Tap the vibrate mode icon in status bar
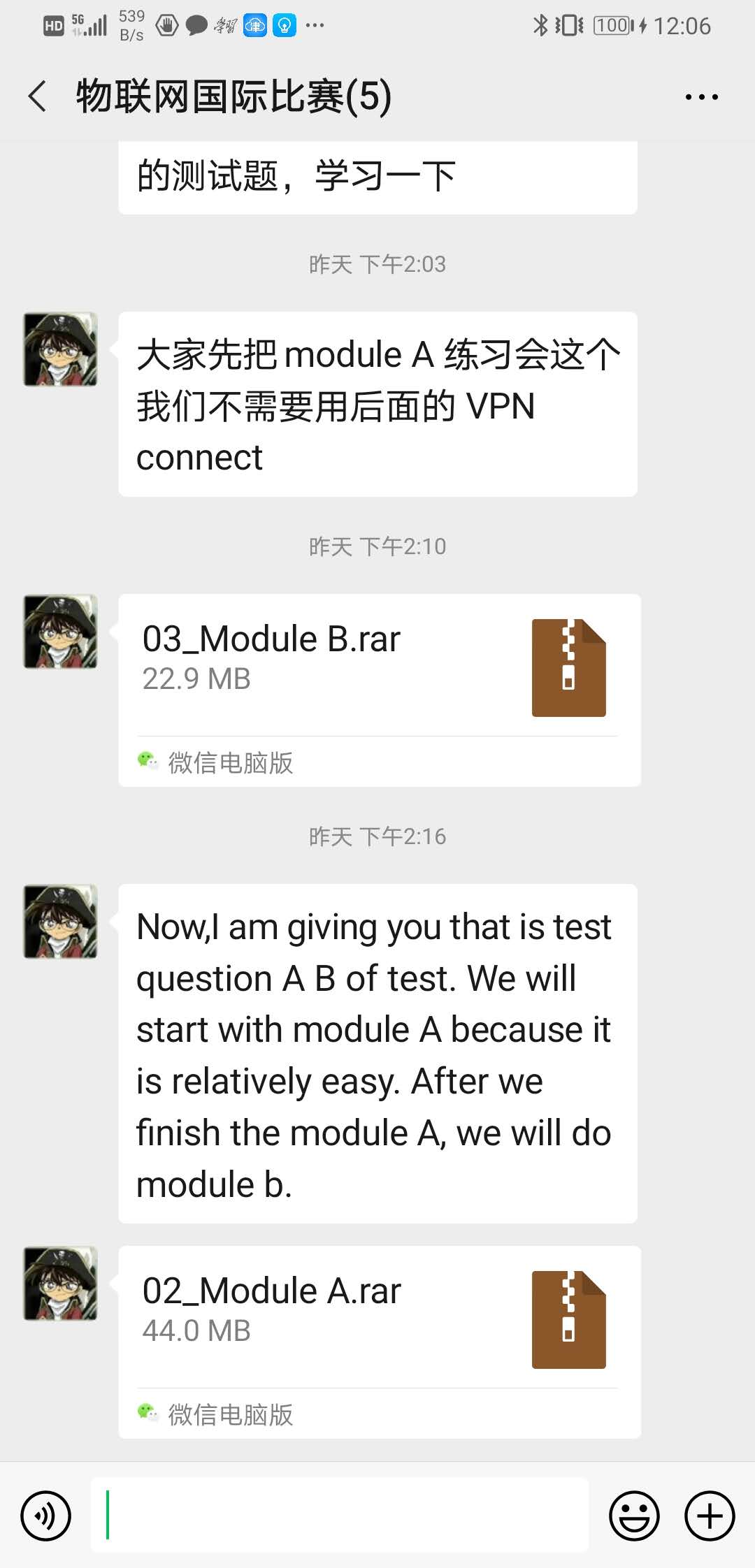 pos(568,24)
